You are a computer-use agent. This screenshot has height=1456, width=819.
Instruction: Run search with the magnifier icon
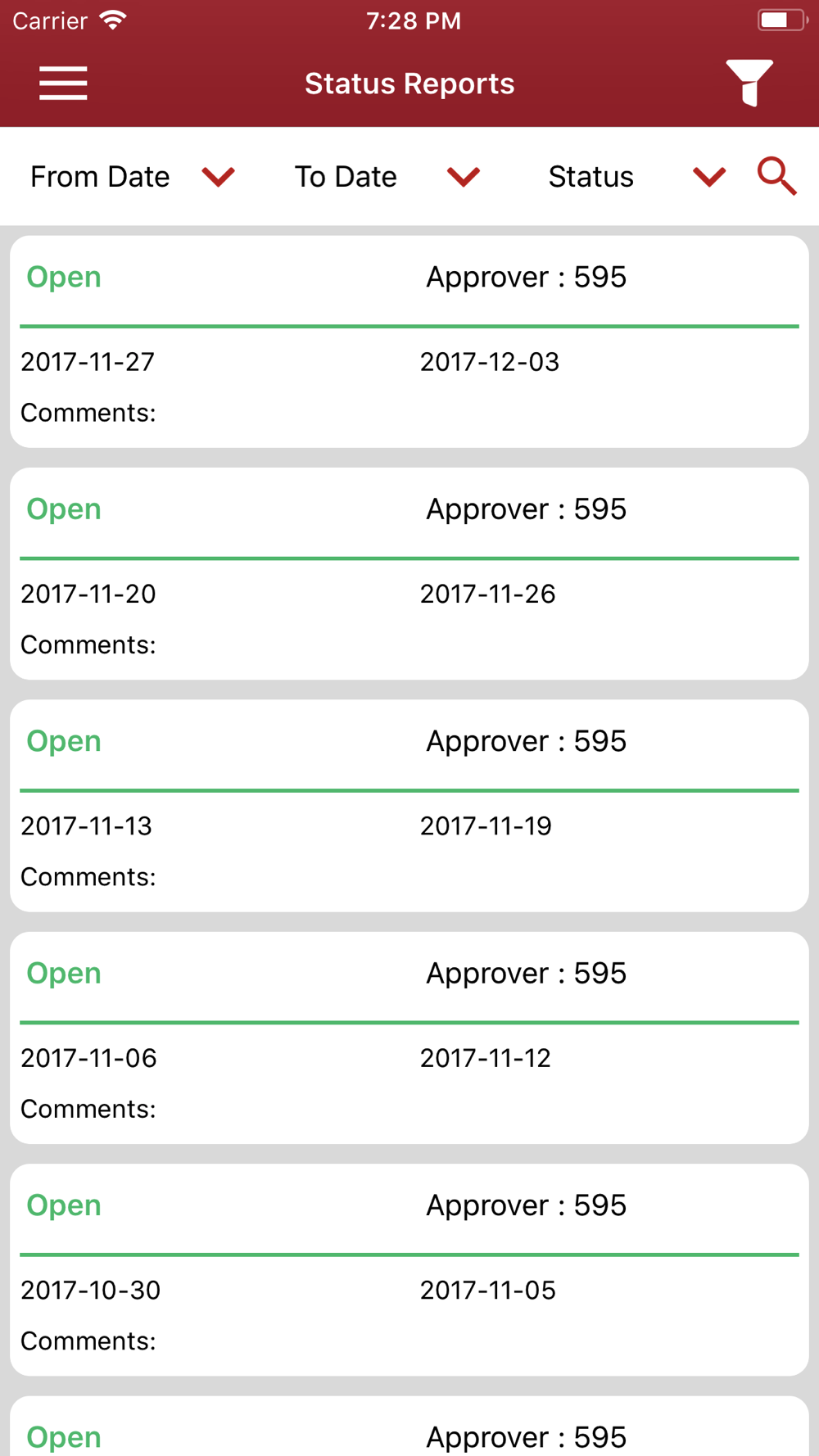(x=776, y=177)
